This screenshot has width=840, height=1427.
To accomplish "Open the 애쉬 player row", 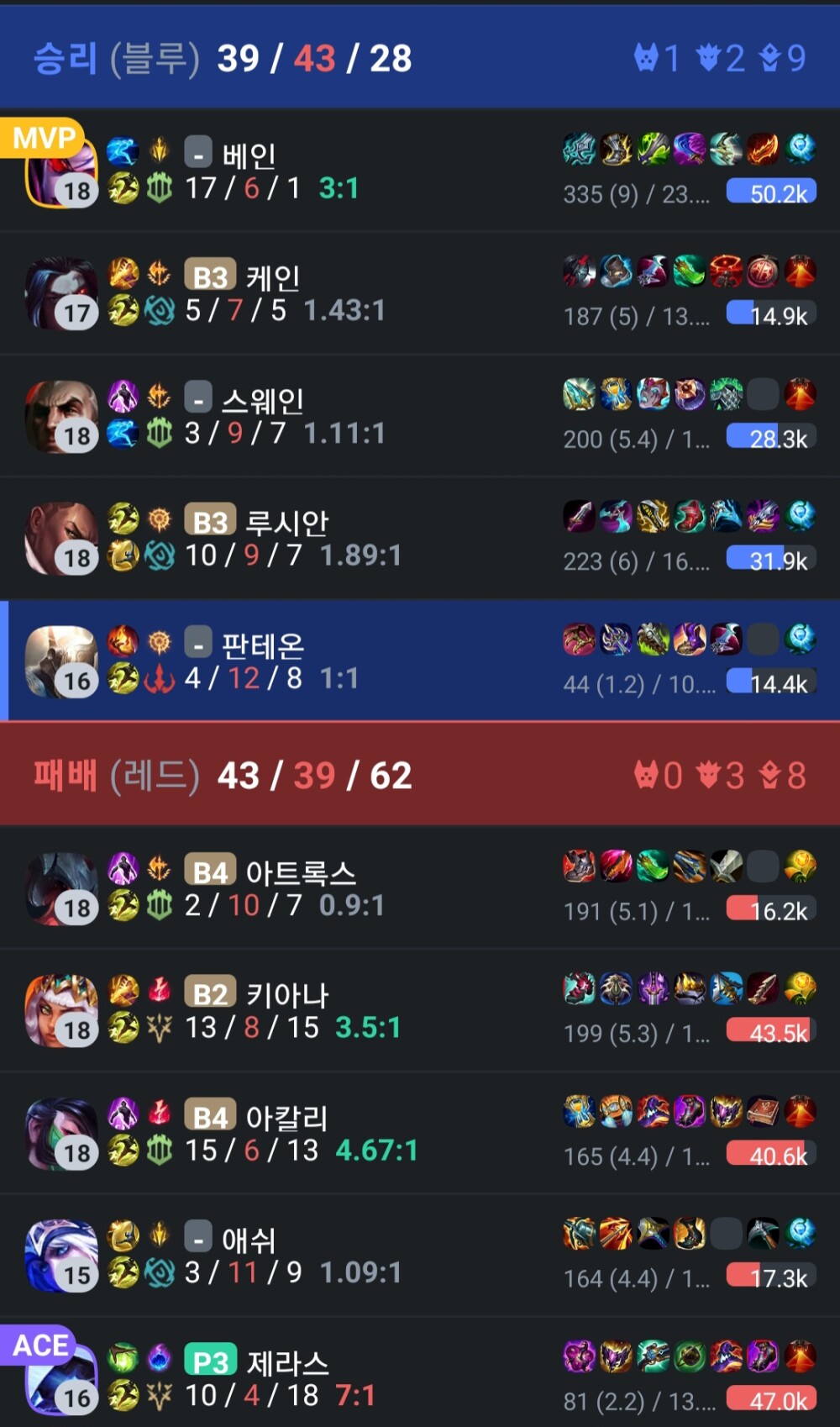I will click(420, 1256).
